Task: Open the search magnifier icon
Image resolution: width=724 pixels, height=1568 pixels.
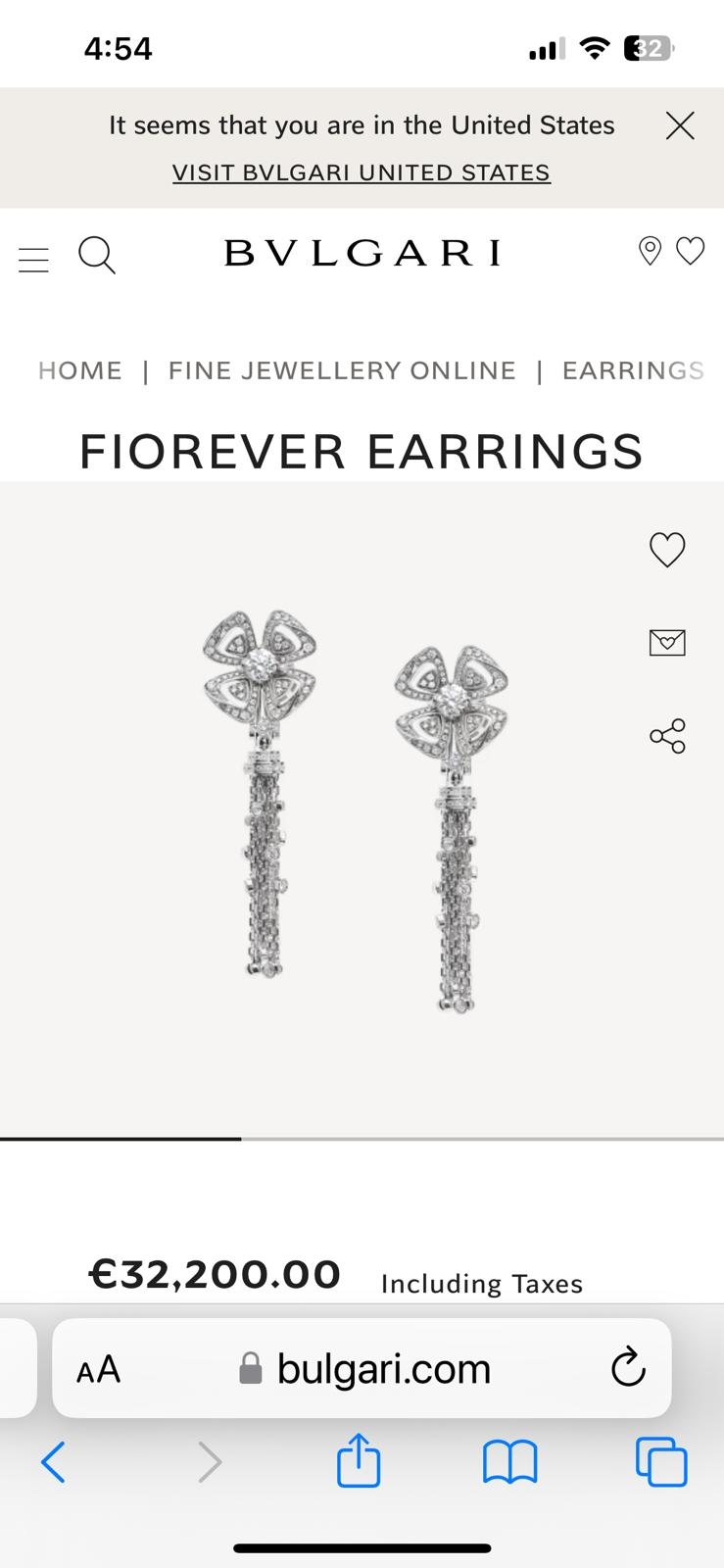Action: click(x=97, y=256)
